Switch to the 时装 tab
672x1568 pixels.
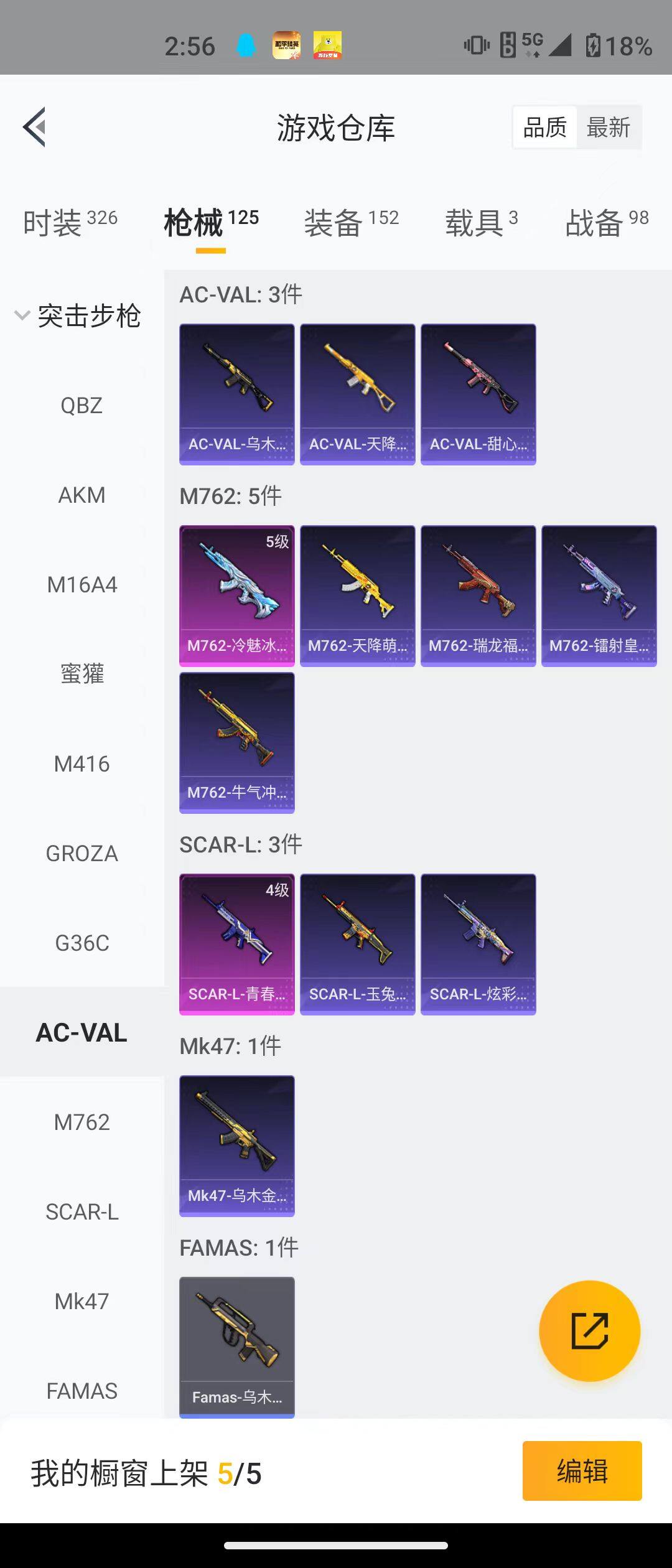[70, 222]
